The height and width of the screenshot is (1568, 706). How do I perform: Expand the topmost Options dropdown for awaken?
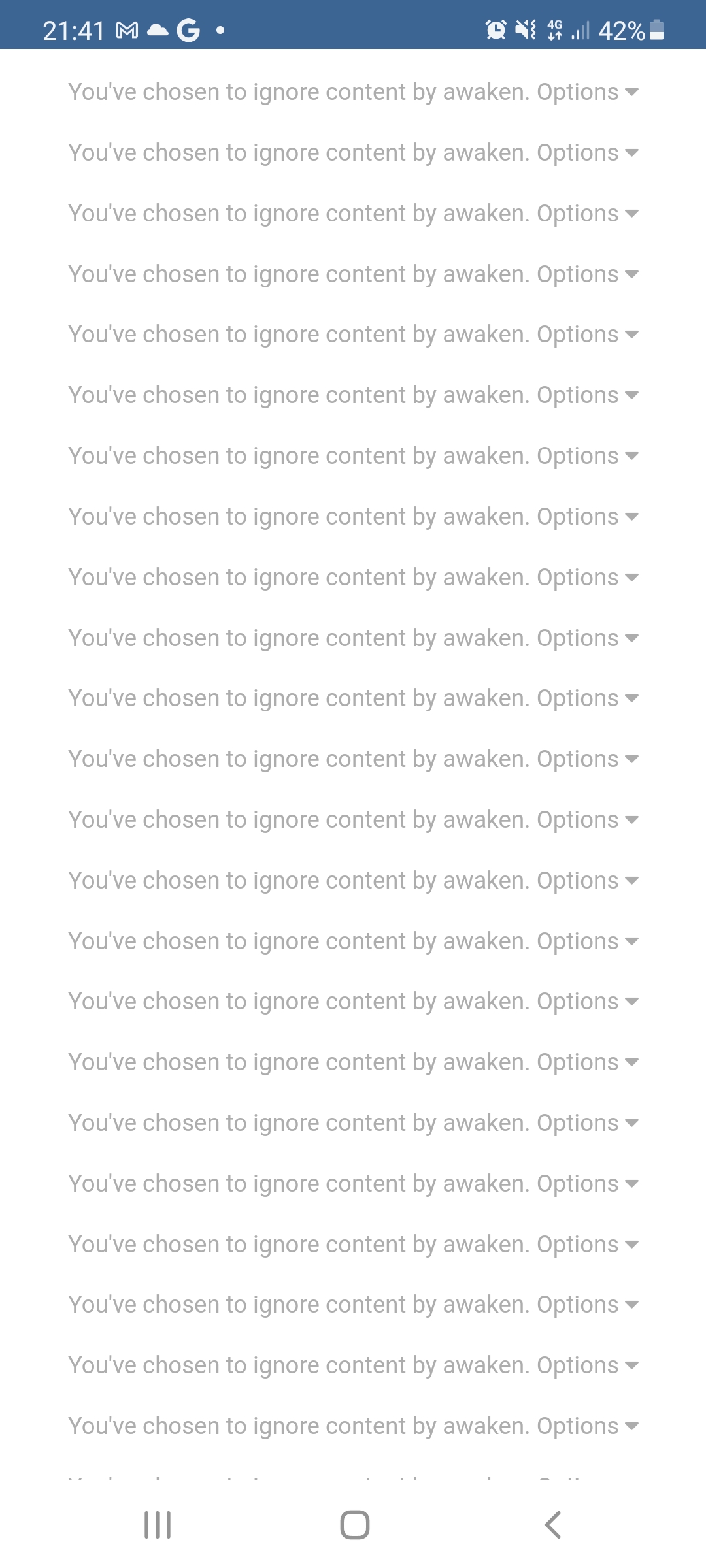tap(587, 92)
